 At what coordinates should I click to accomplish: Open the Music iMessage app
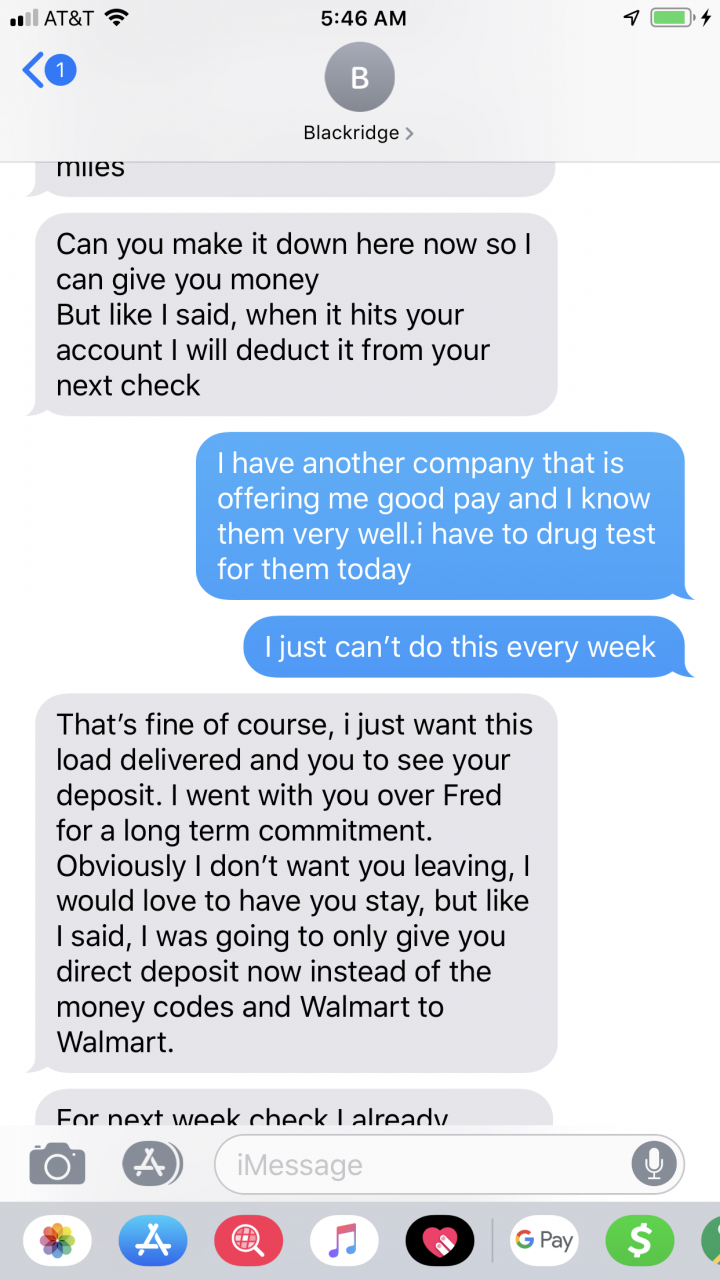[344, 1242]
